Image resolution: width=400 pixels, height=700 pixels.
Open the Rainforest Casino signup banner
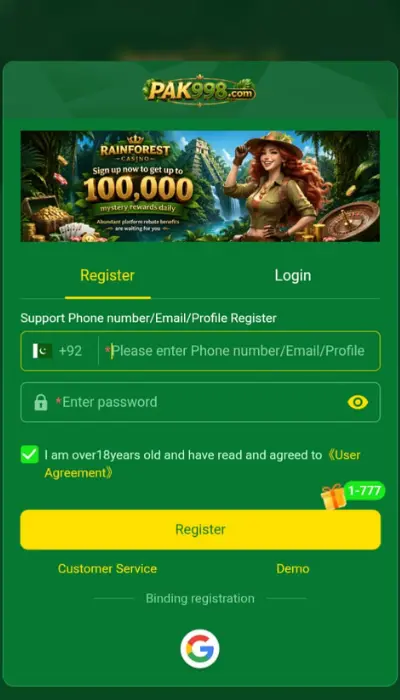coord(200,186)
